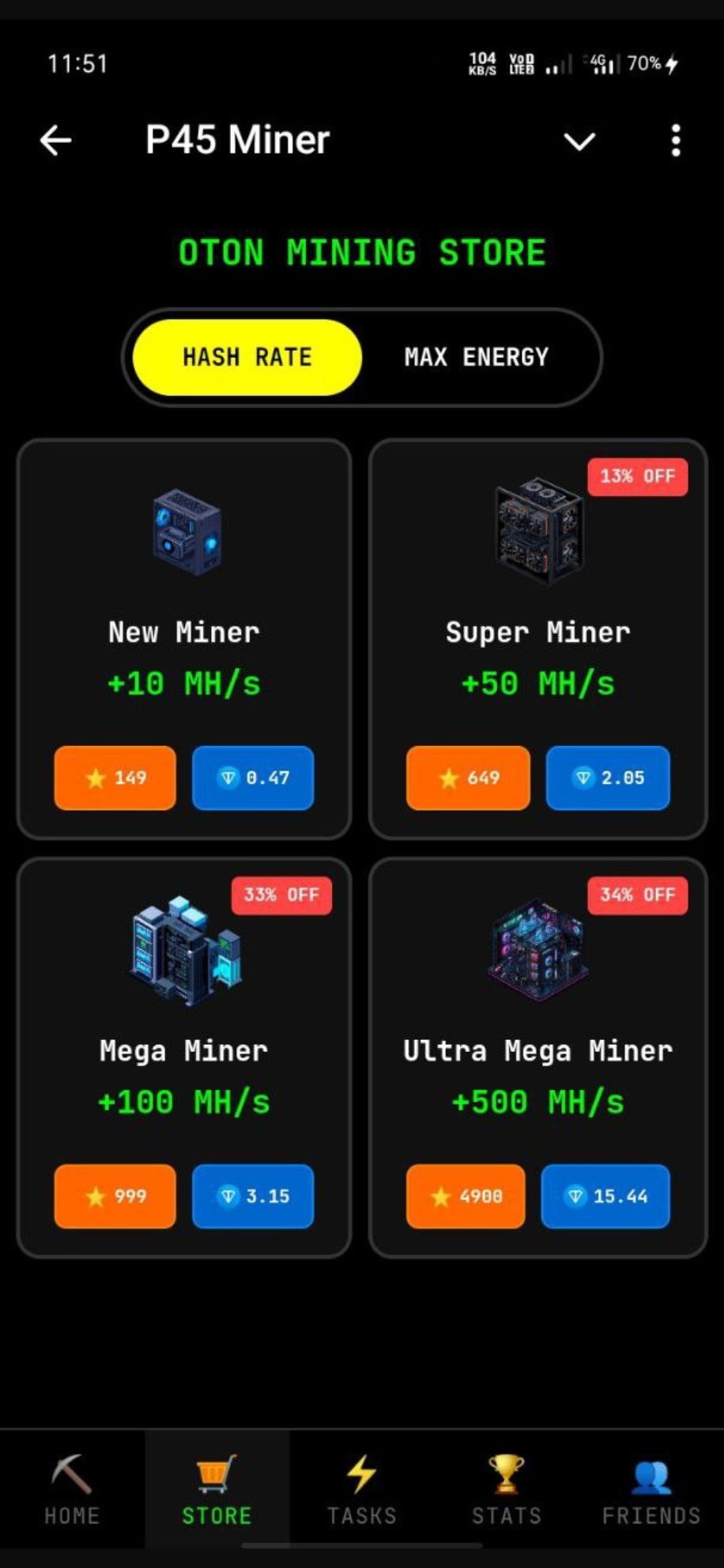
Task: Go back using the top arrow
Action: coord(56,141)
